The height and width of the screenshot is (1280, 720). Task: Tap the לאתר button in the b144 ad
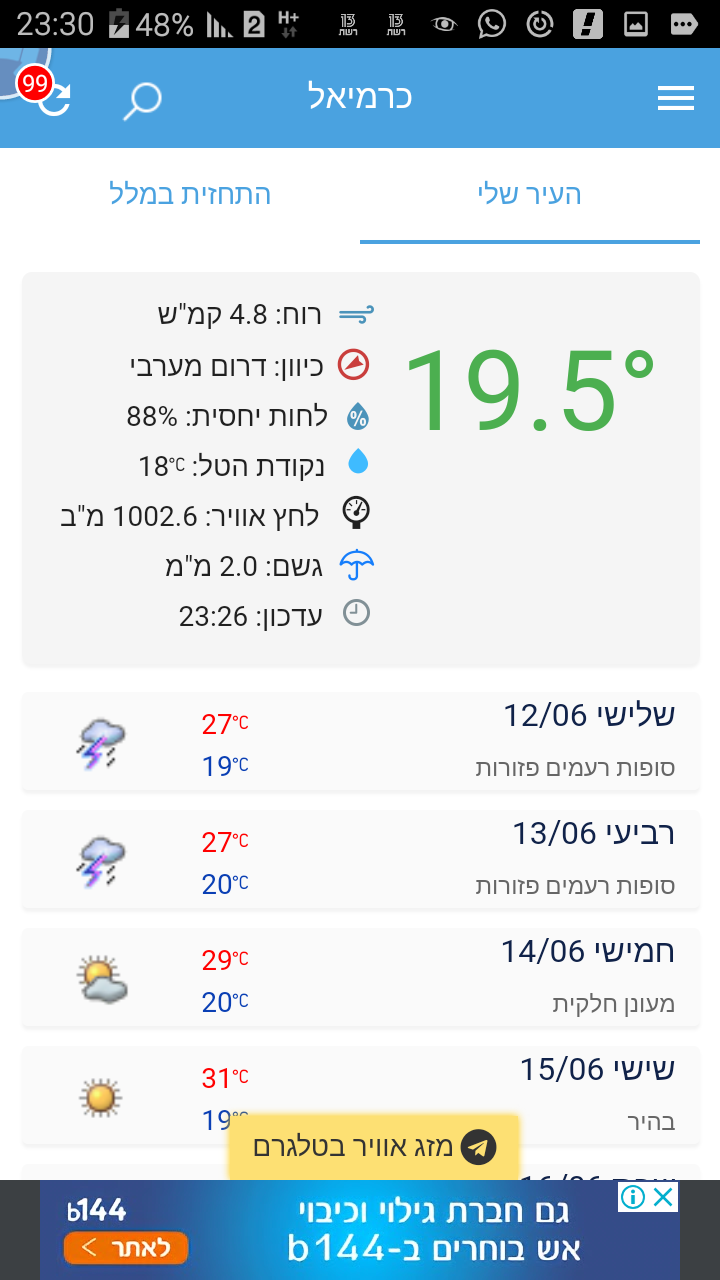pyautogui.click(x=126, y=1247)
